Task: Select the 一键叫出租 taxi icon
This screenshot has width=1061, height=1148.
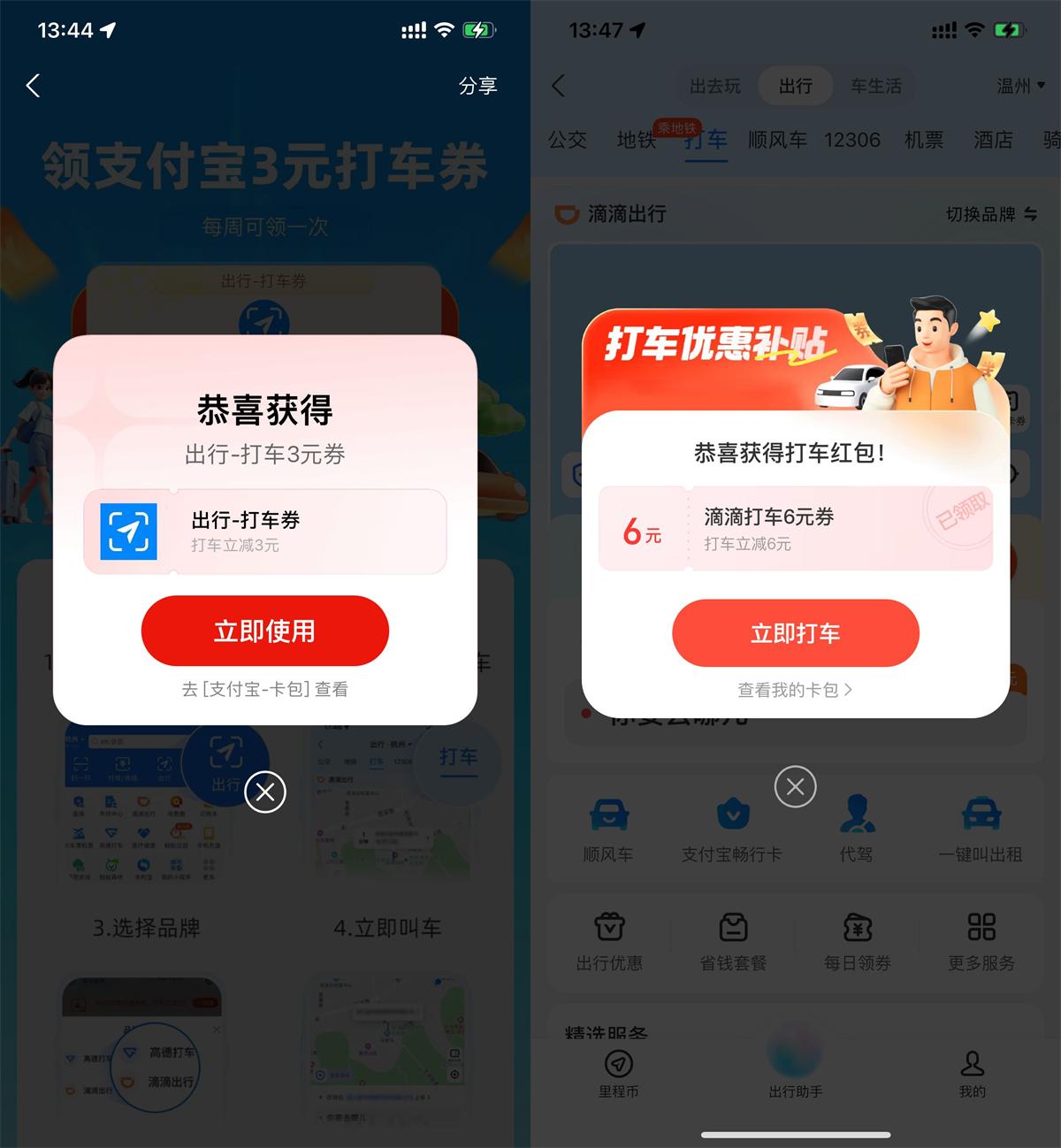Action: (980, 827)
